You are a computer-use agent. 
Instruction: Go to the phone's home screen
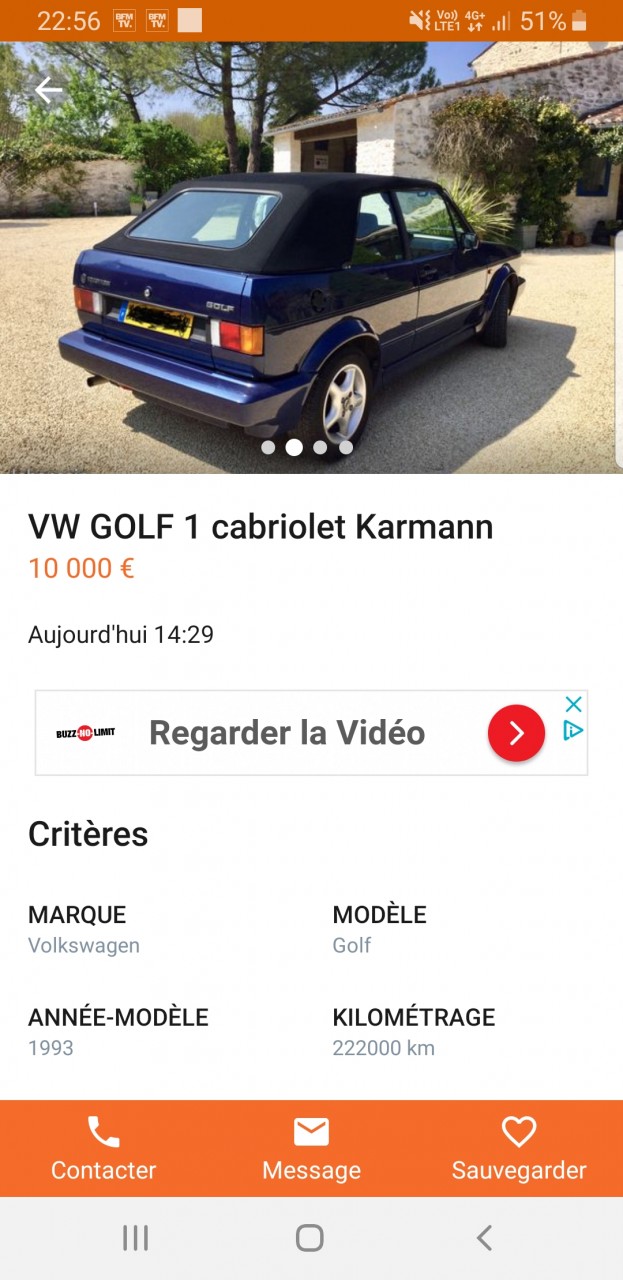[310, 1238]
